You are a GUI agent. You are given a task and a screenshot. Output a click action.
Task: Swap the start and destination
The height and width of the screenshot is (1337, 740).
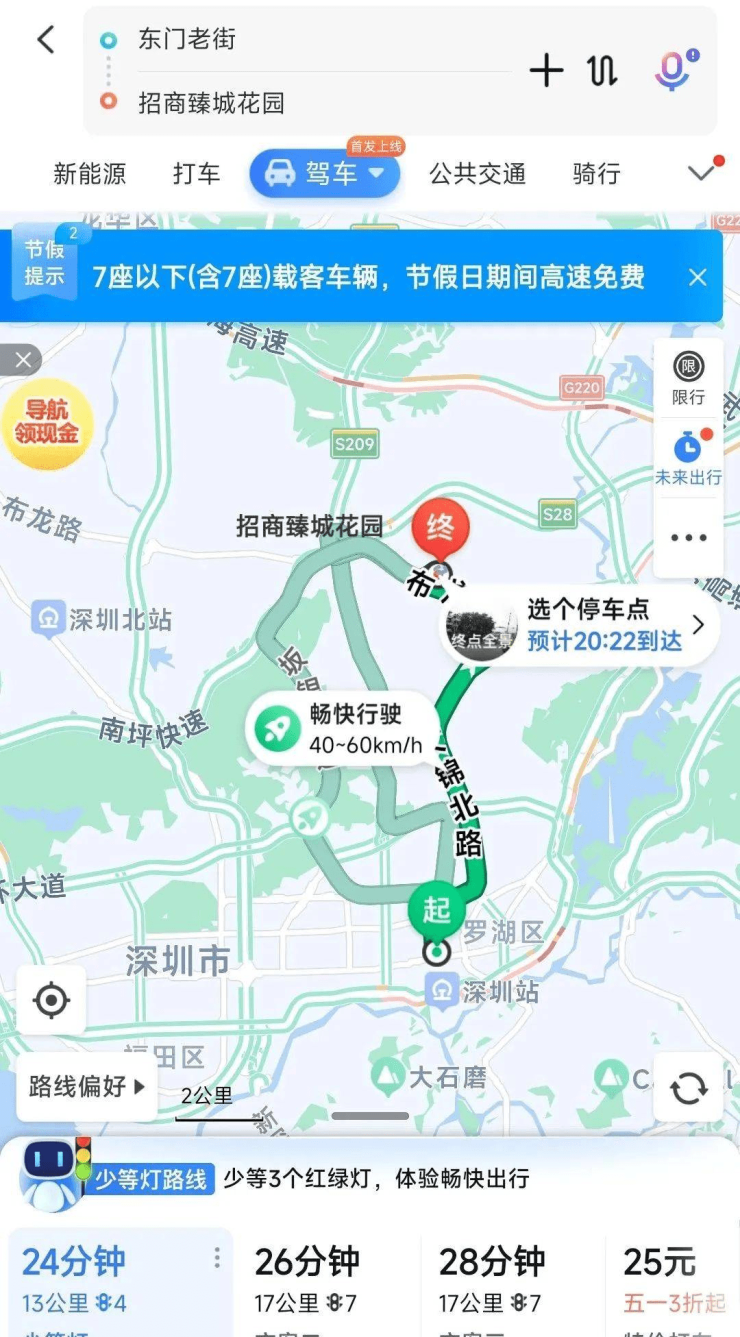point(602,71)
